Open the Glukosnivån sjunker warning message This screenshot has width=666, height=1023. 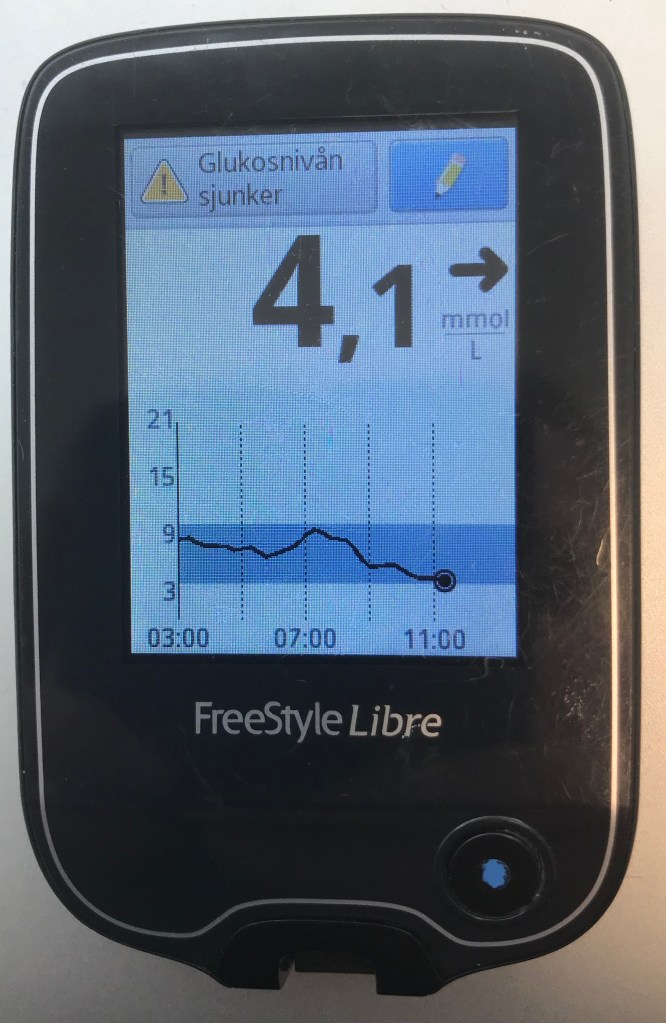coord(254,177)
